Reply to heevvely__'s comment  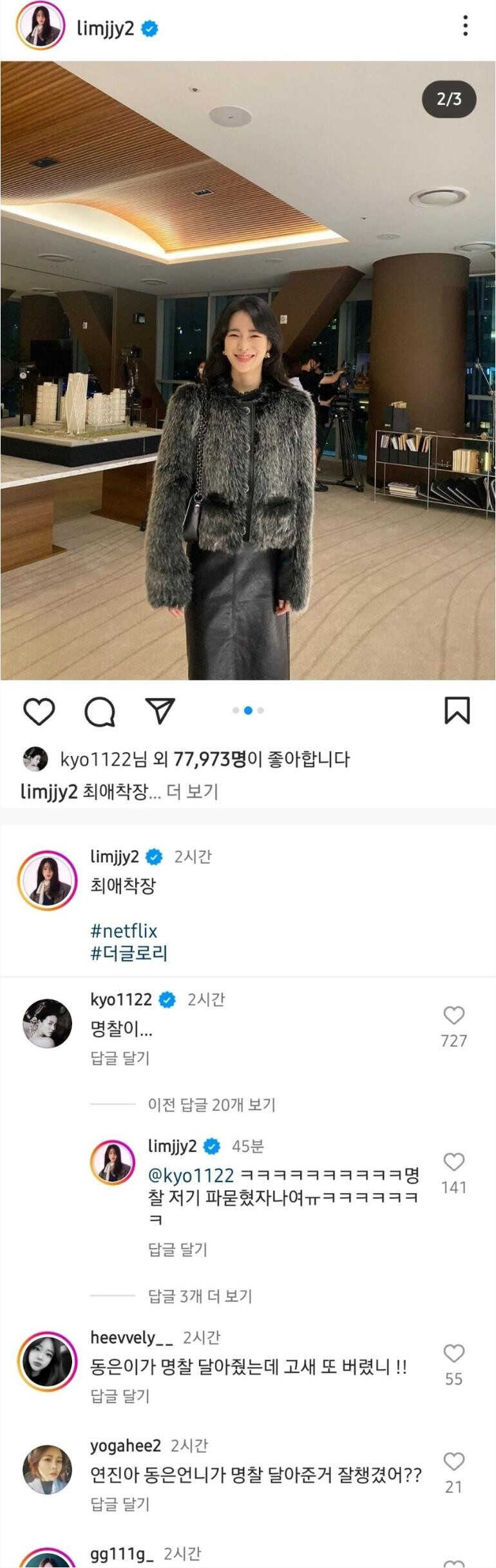120,1395
